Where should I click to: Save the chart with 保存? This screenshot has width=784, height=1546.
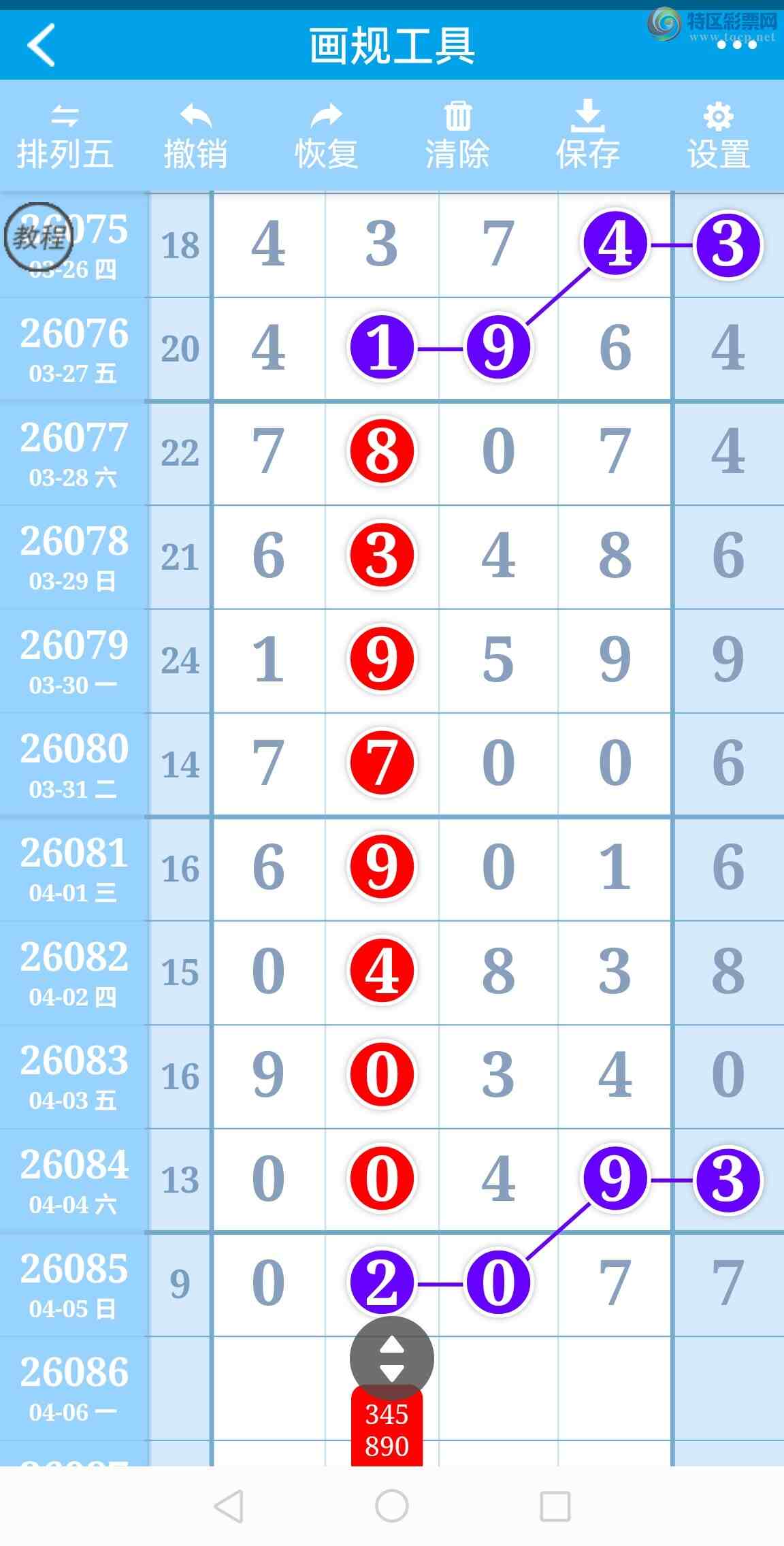tap(587, 137)
